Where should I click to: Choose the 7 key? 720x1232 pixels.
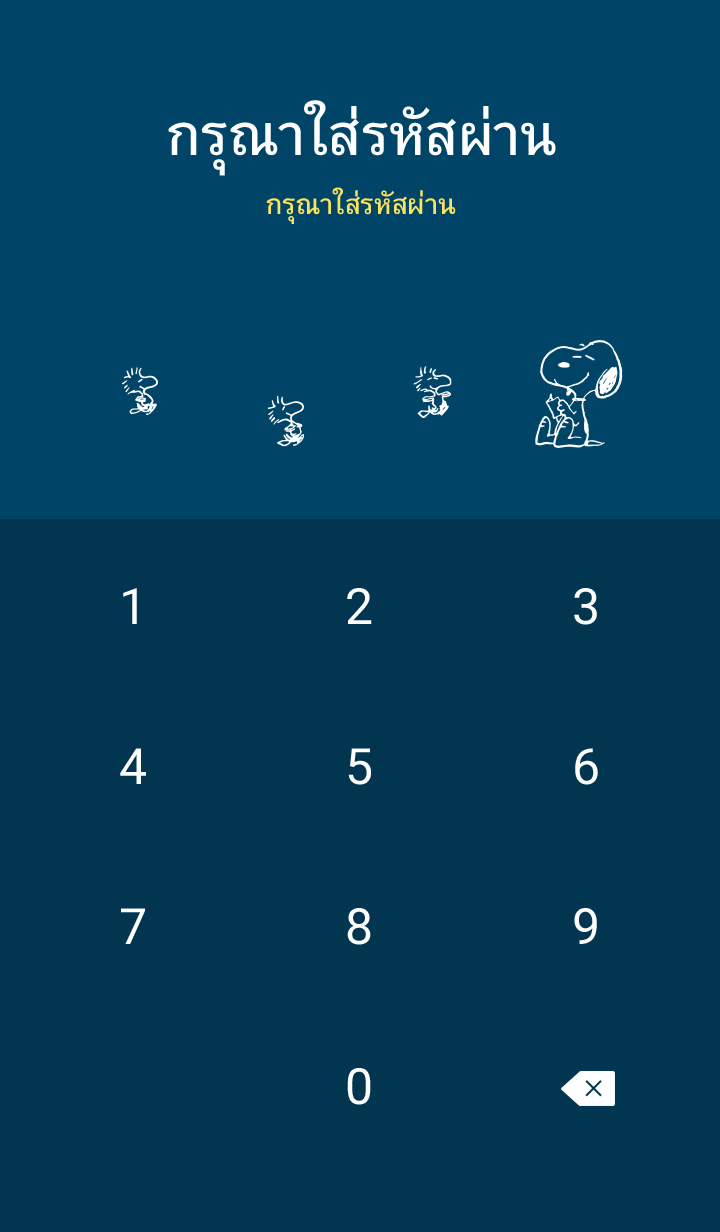[x=133, y=927]
